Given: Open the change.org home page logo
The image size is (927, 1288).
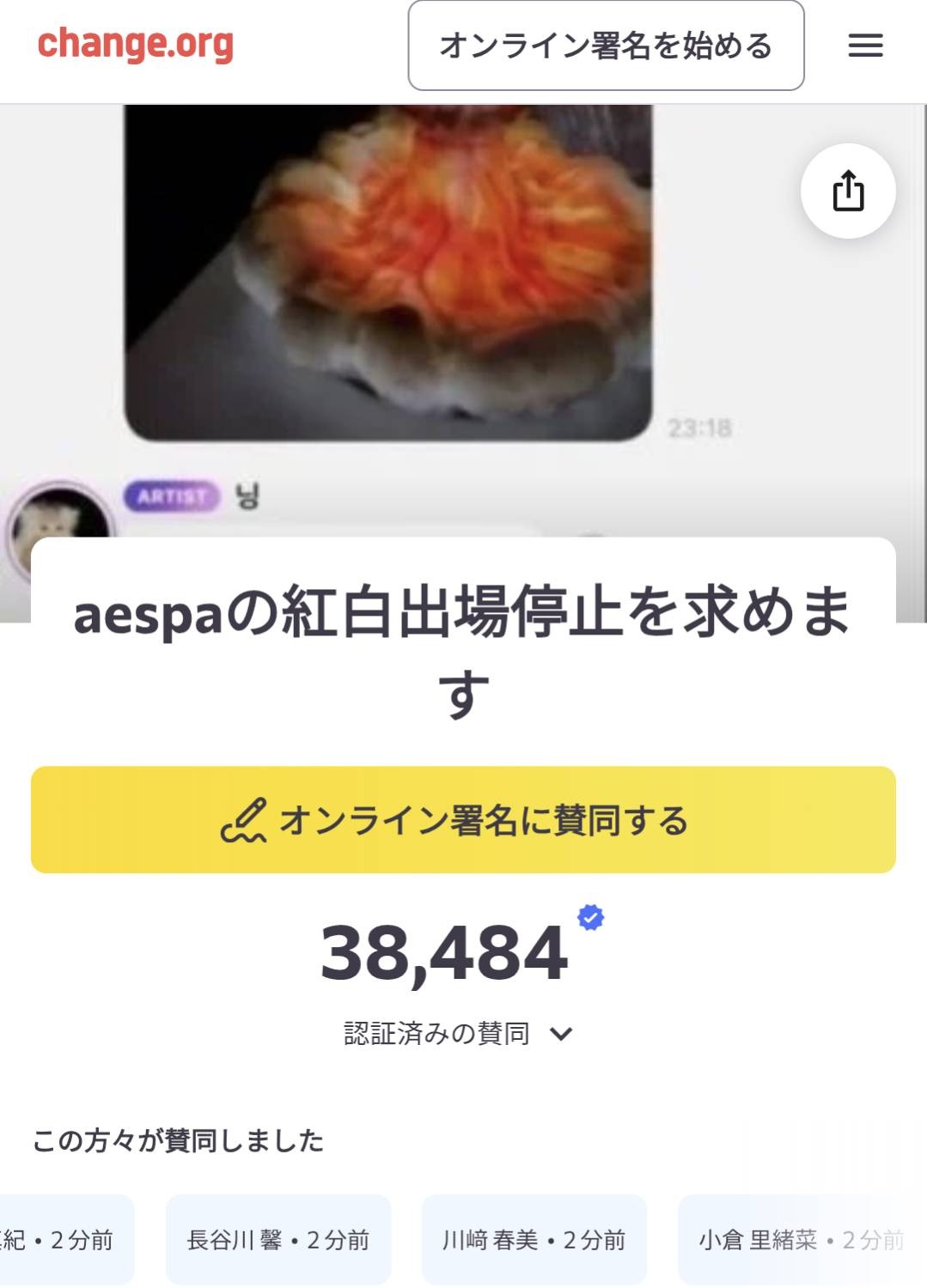Looking at the screenshot, I should click(x=136, y=45).
